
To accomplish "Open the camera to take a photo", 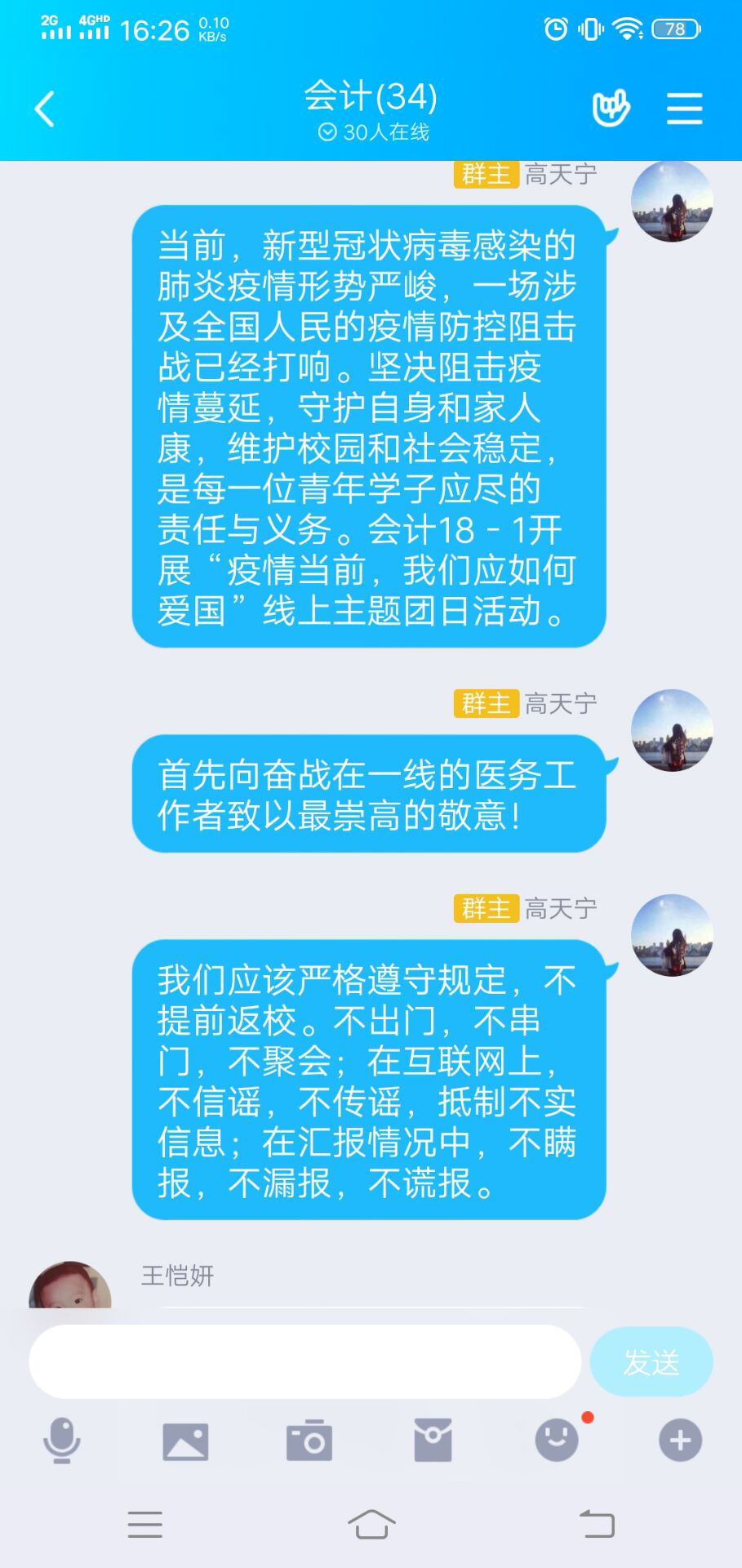I will (x=309, y=1440).
